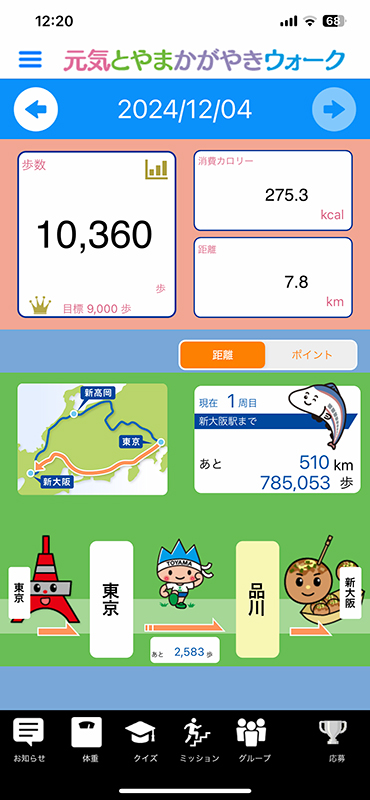Open the 応募 entry tab
The height and width of the screenshot is (800, 370).
point(333,740)
